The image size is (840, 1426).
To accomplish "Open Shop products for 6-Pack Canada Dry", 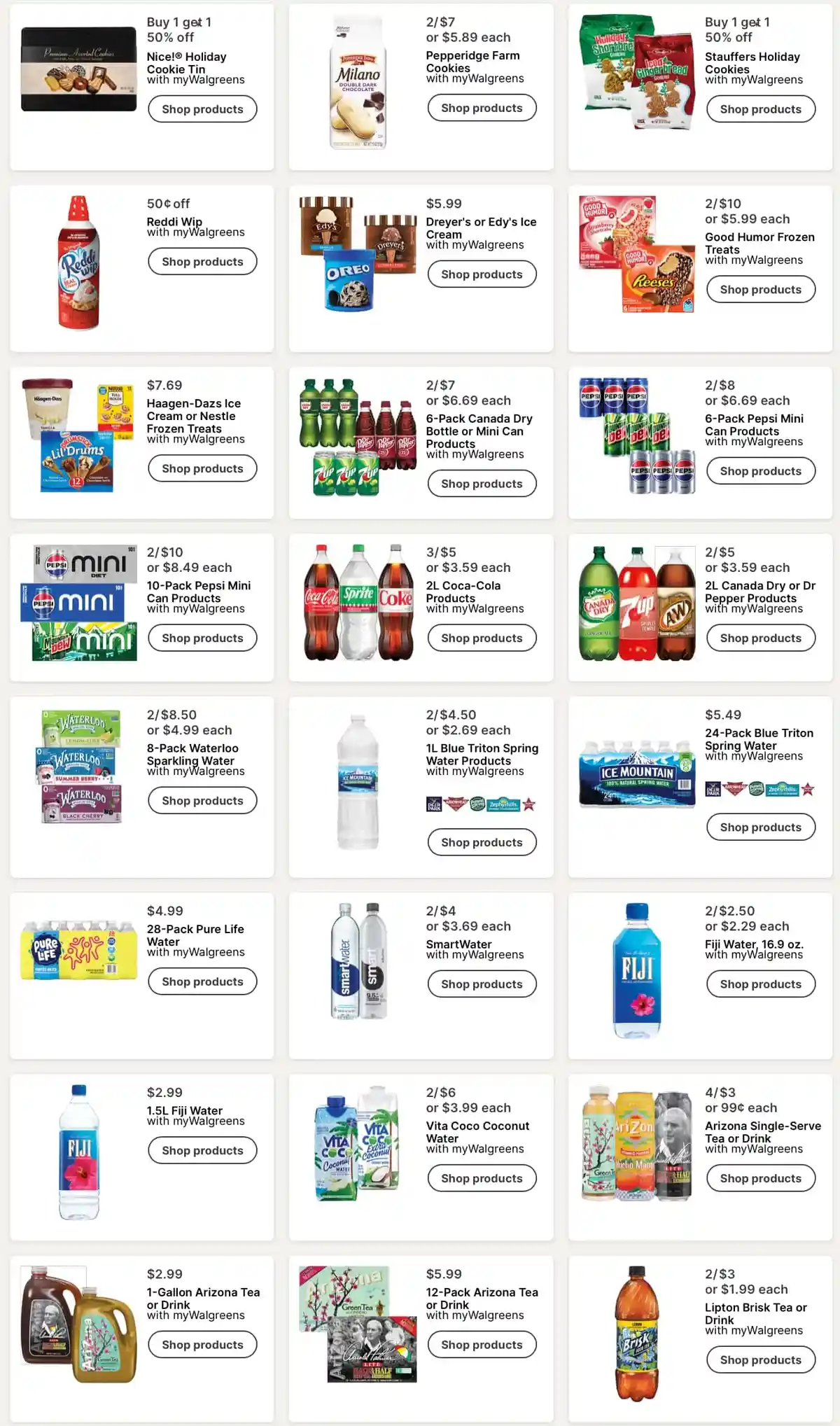I will 482,484.
